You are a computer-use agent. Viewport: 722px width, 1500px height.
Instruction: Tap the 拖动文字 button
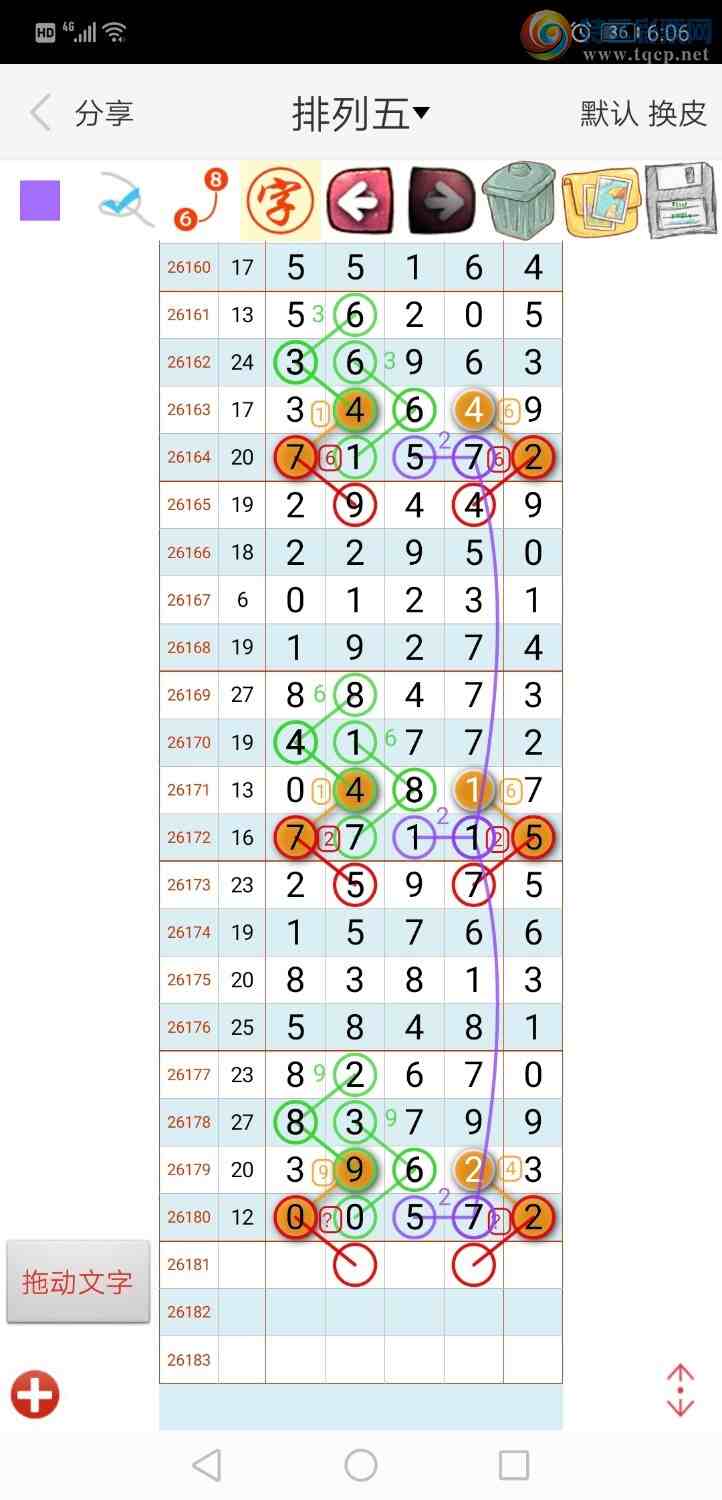tap(78, 1282)
